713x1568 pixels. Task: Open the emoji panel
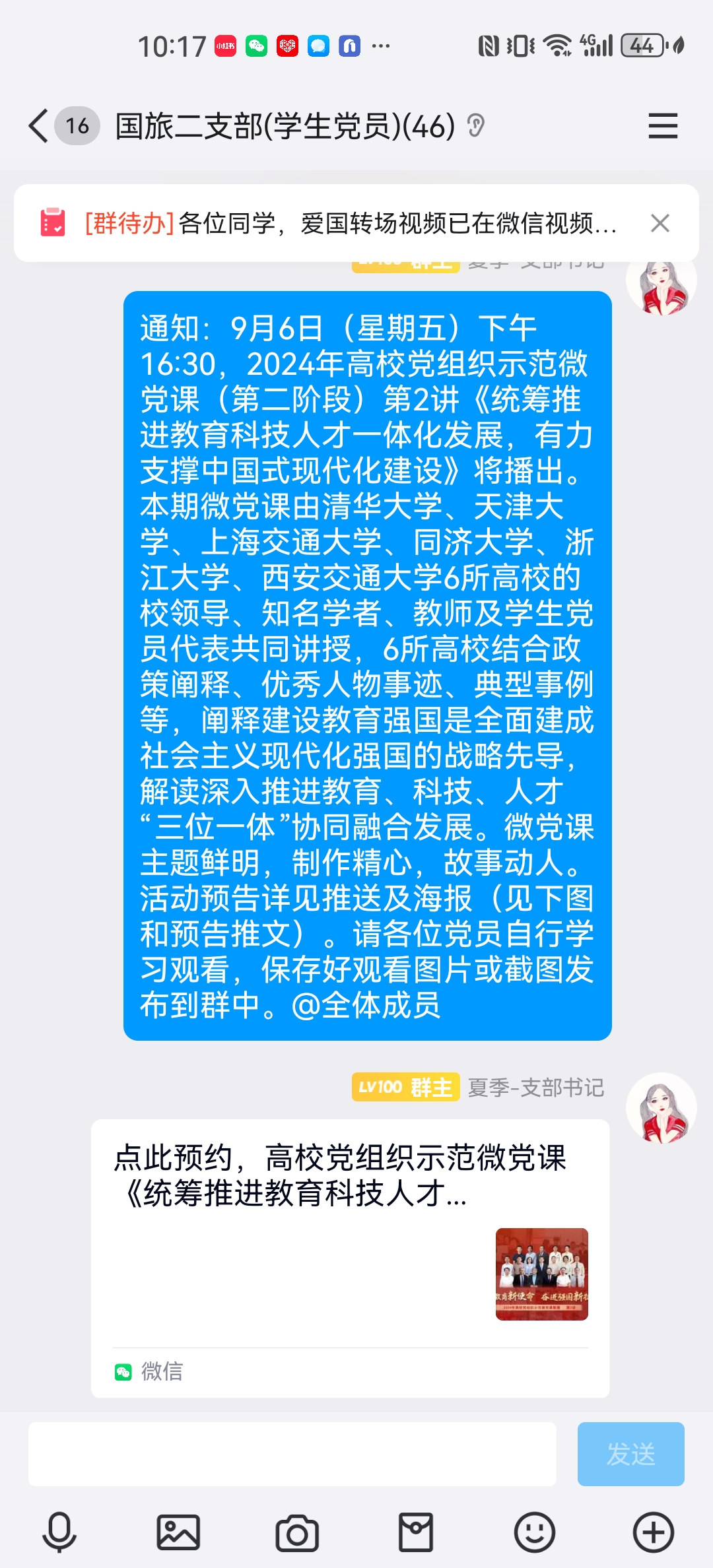(535, 1532)
